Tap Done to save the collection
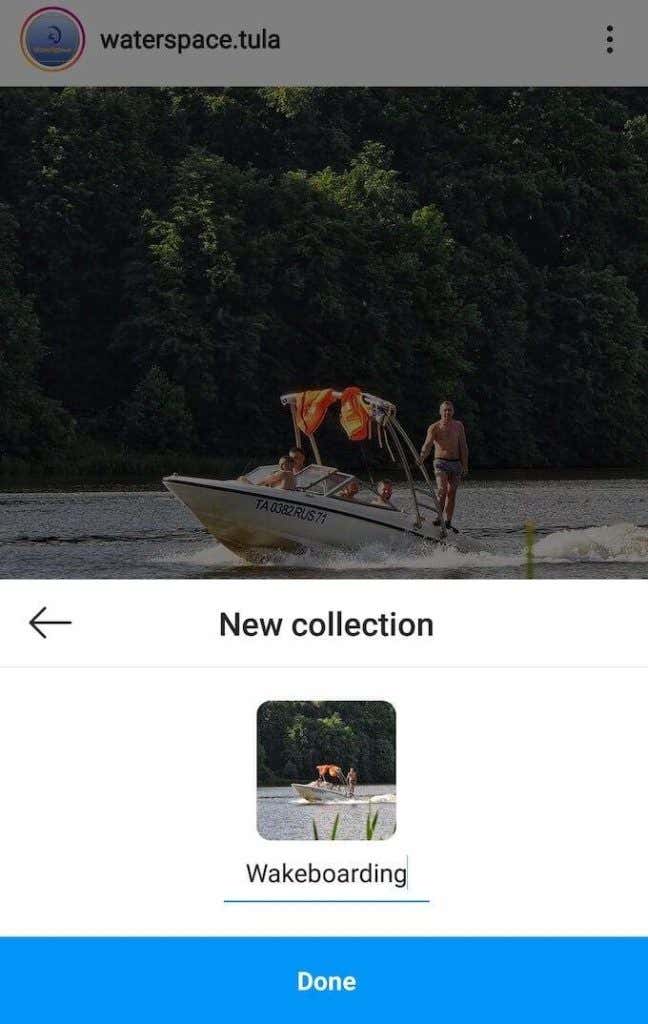Image resolution: width=648 pixels, height=1024 pixels. pos(324,981)
